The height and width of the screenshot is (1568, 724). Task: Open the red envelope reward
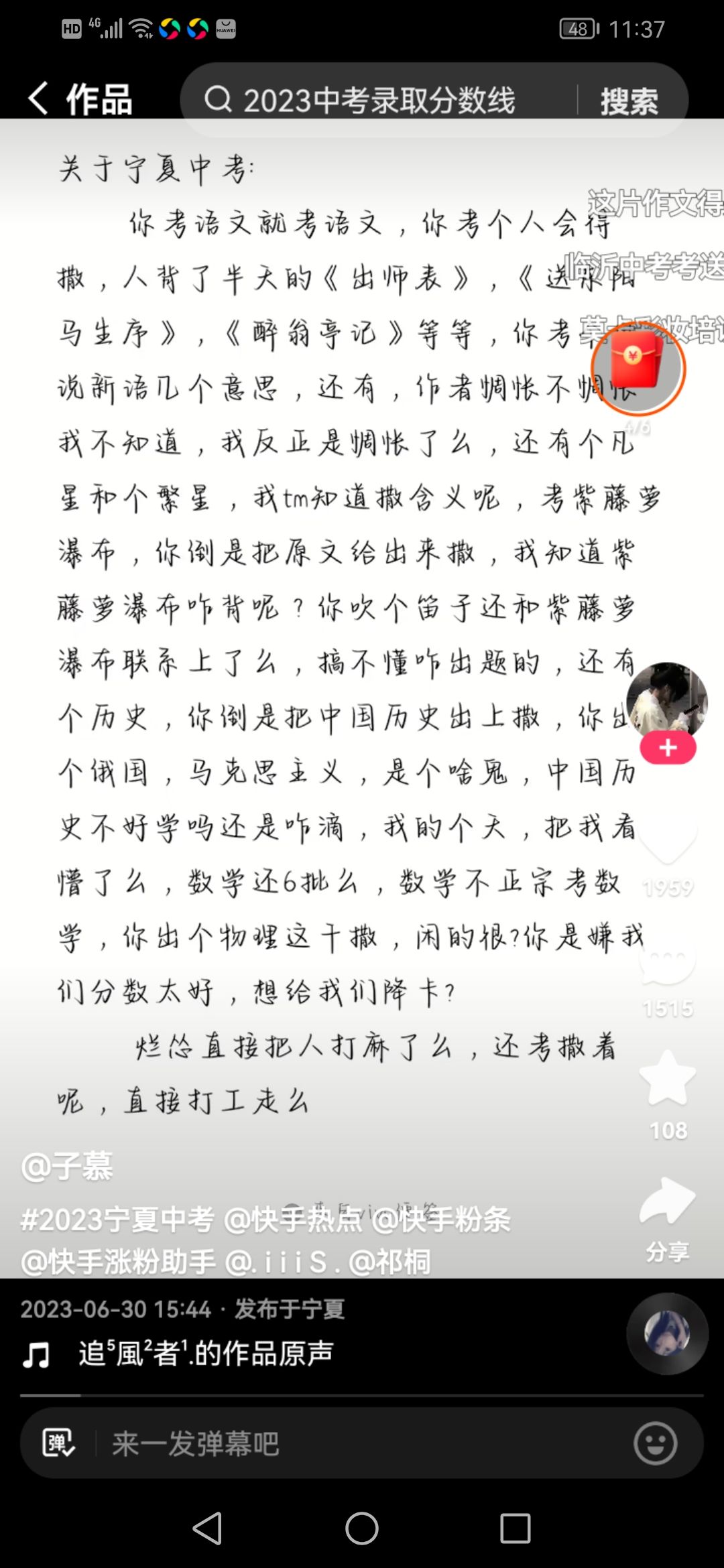[x=638, y=368]
